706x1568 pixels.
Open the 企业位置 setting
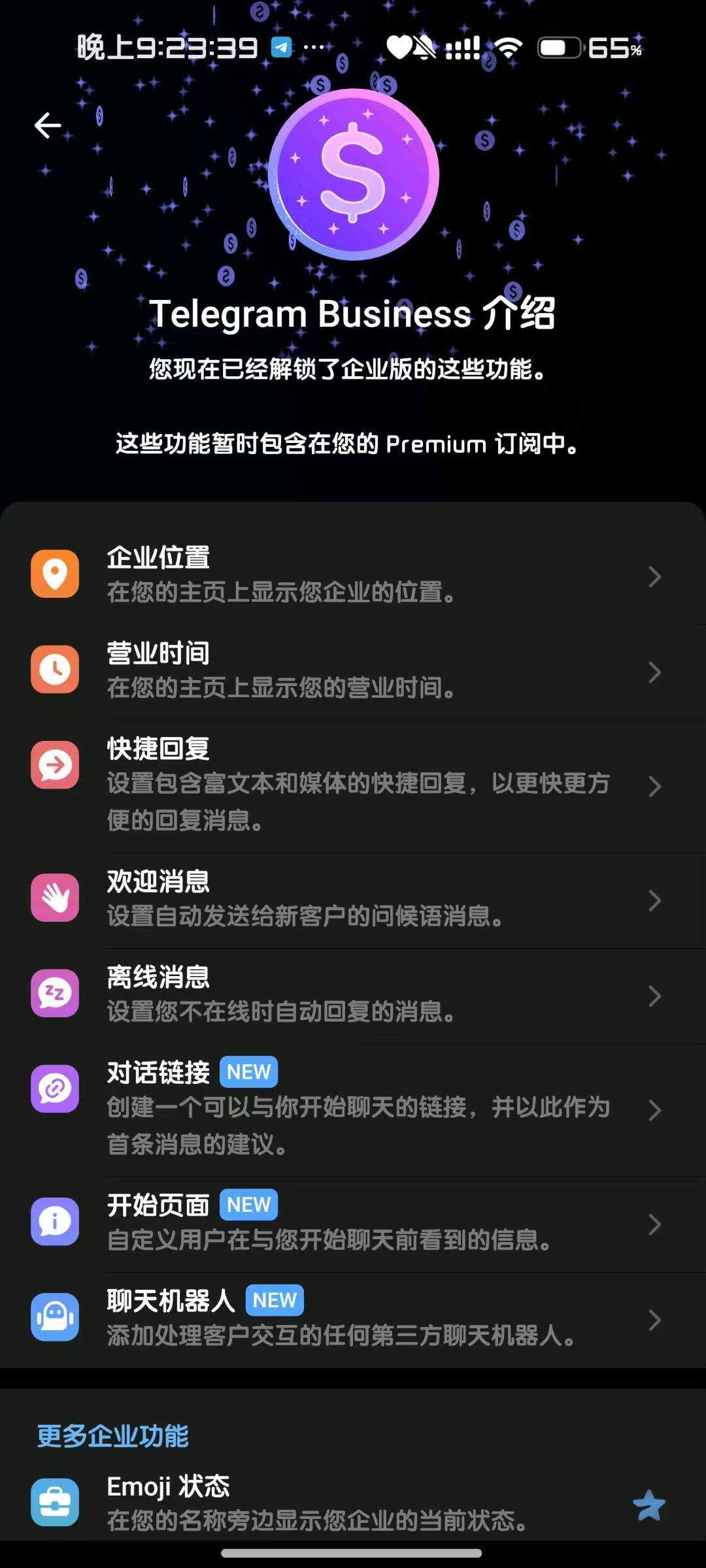[x=353, y=575]
